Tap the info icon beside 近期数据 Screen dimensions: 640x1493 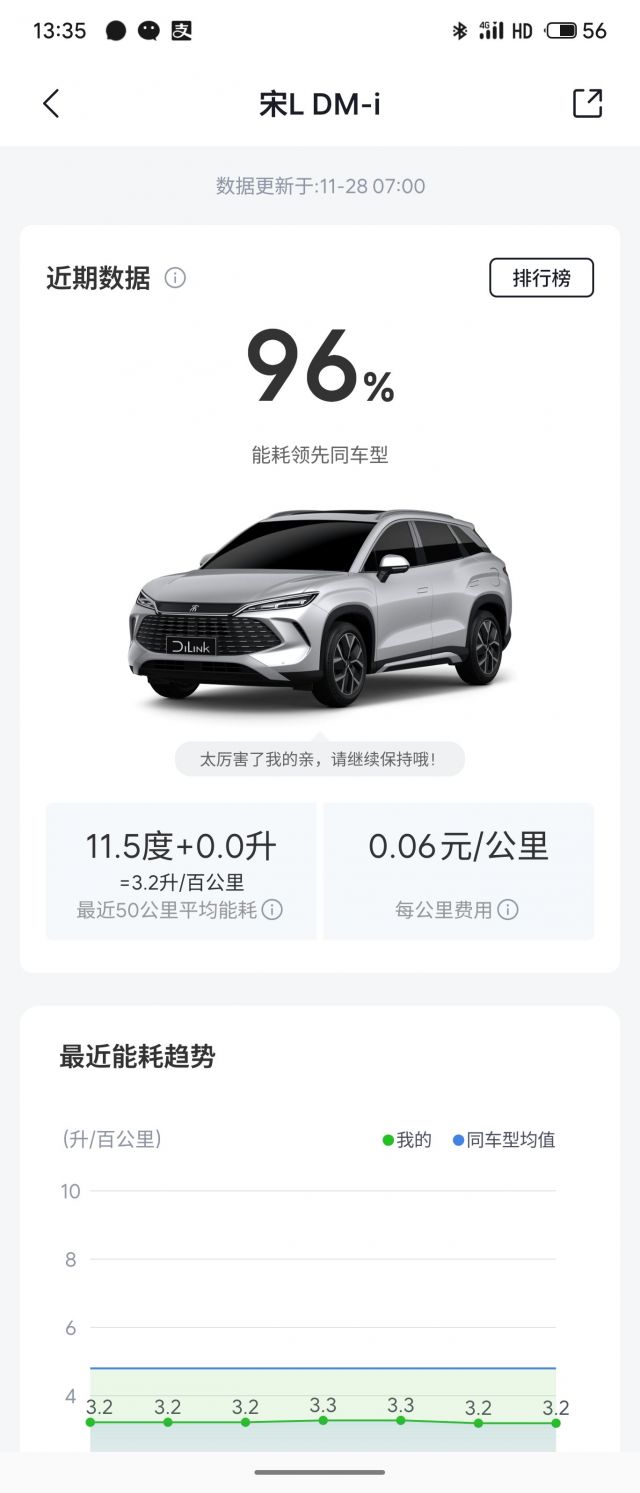click(175, 278)
